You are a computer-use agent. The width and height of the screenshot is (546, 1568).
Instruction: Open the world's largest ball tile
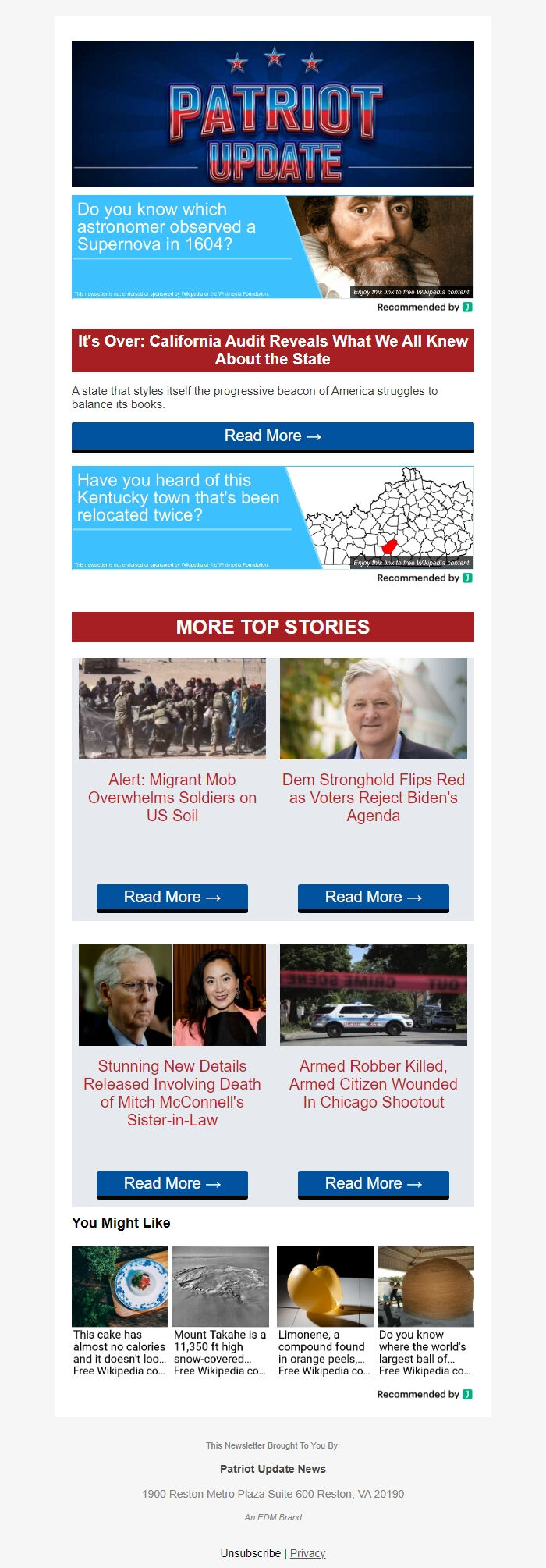click(x=425, y=1311)
